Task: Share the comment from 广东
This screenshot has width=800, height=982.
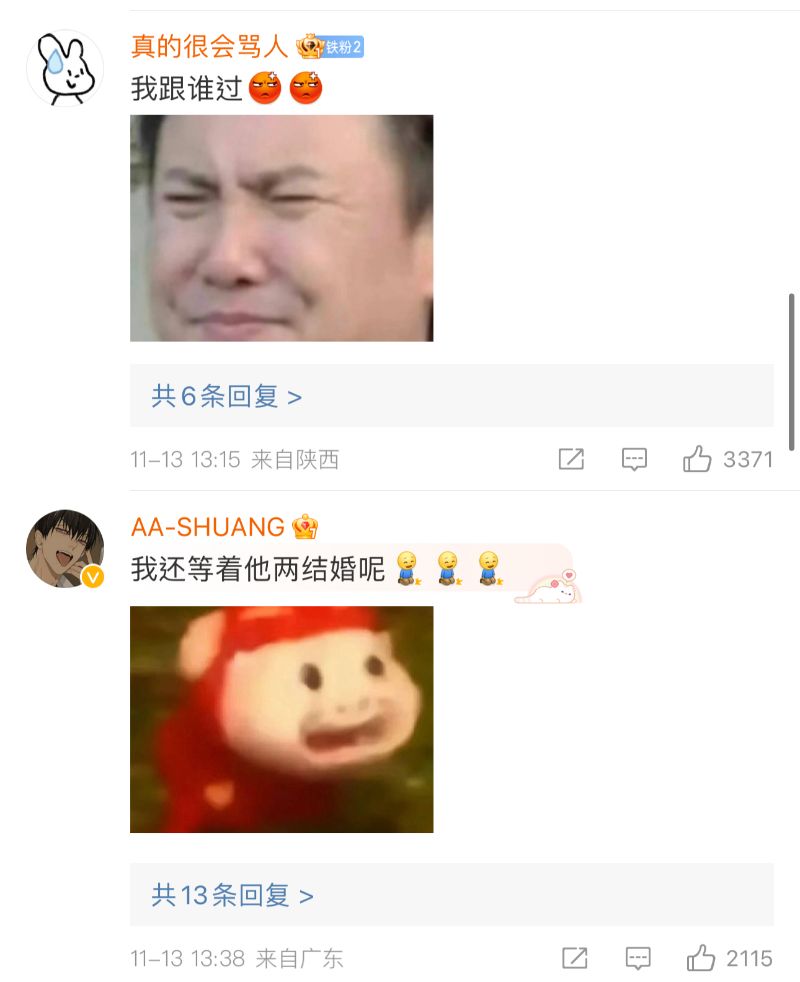Action: pos(575,958)
